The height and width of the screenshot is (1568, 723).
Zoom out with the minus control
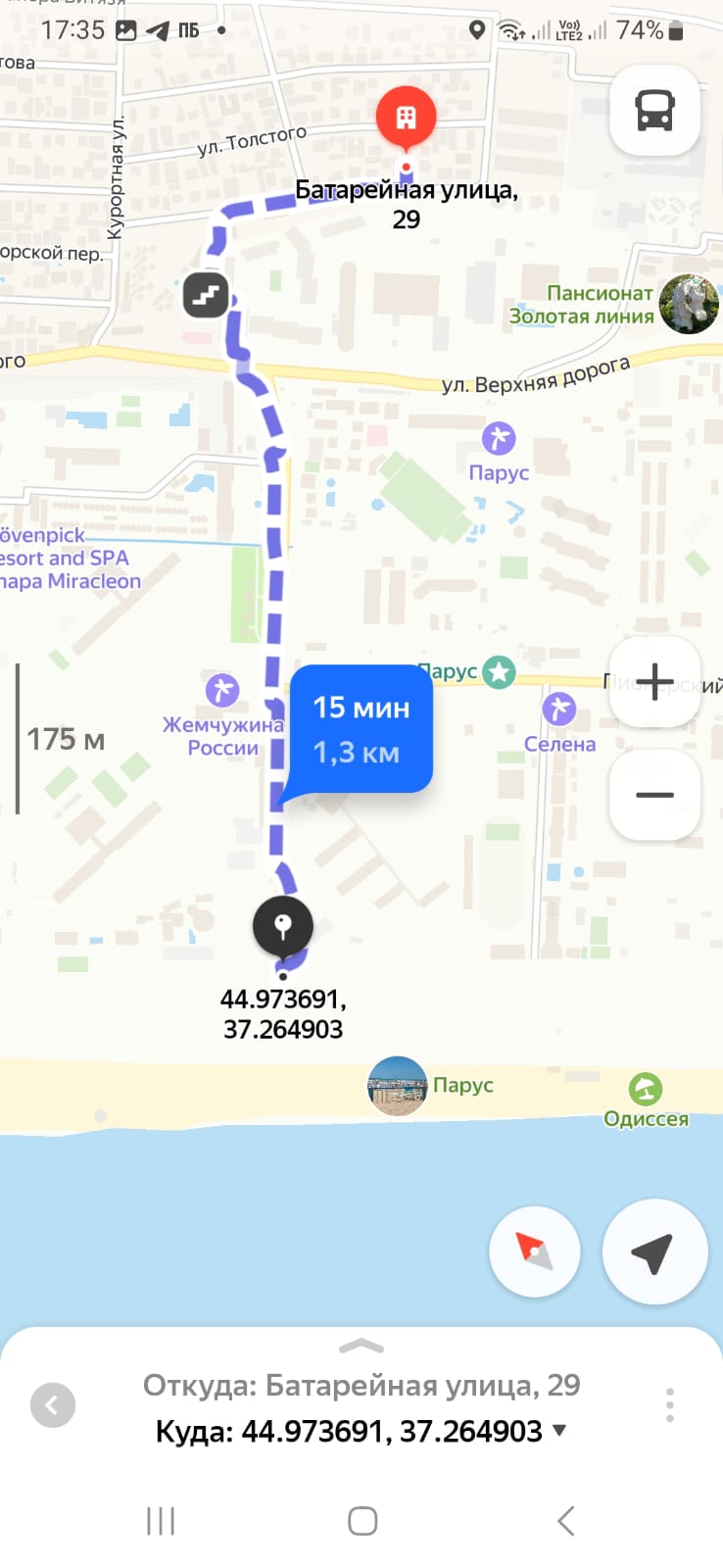pyautogui.click(x=654, y=795)
